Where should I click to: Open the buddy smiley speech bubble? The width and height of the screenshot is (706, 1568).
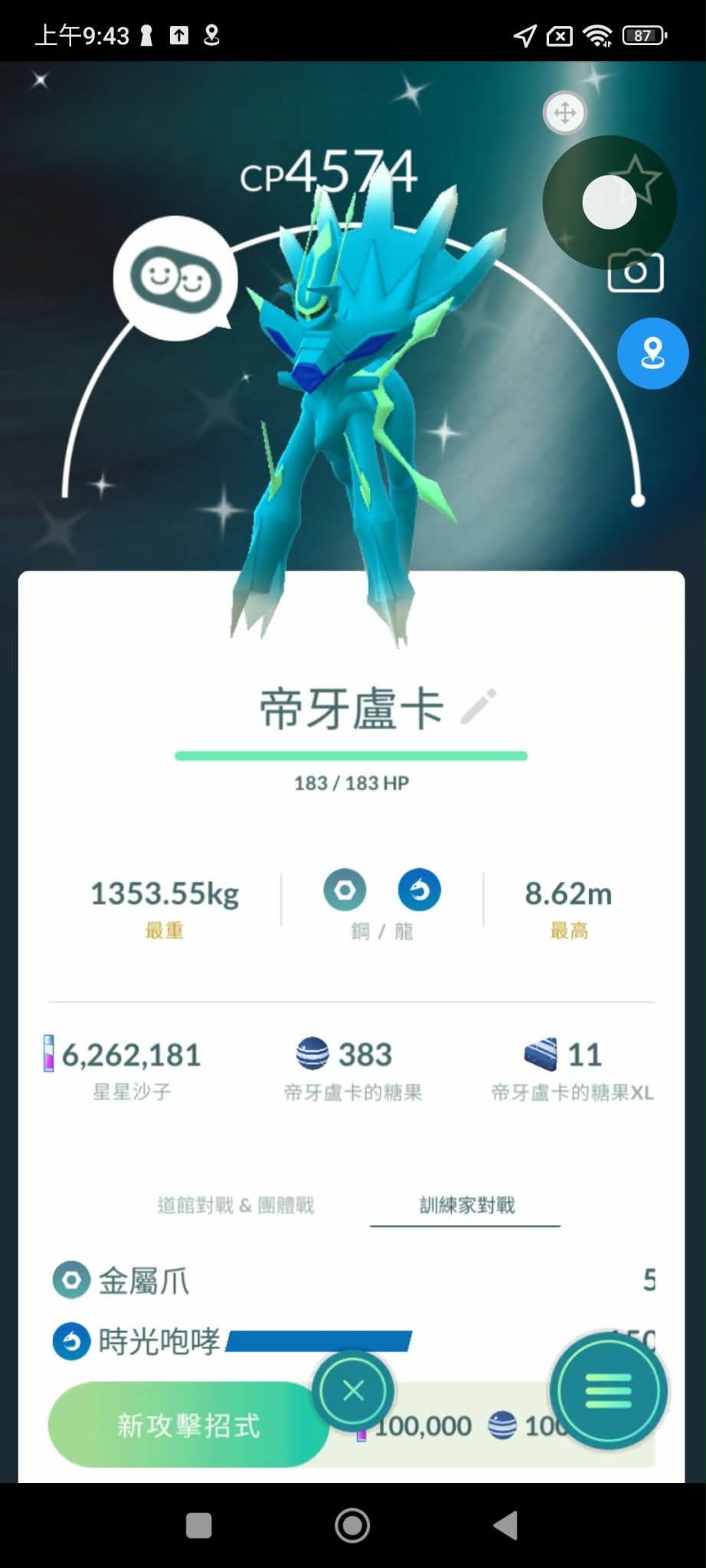pyautogui.click(x=175, y=278)
